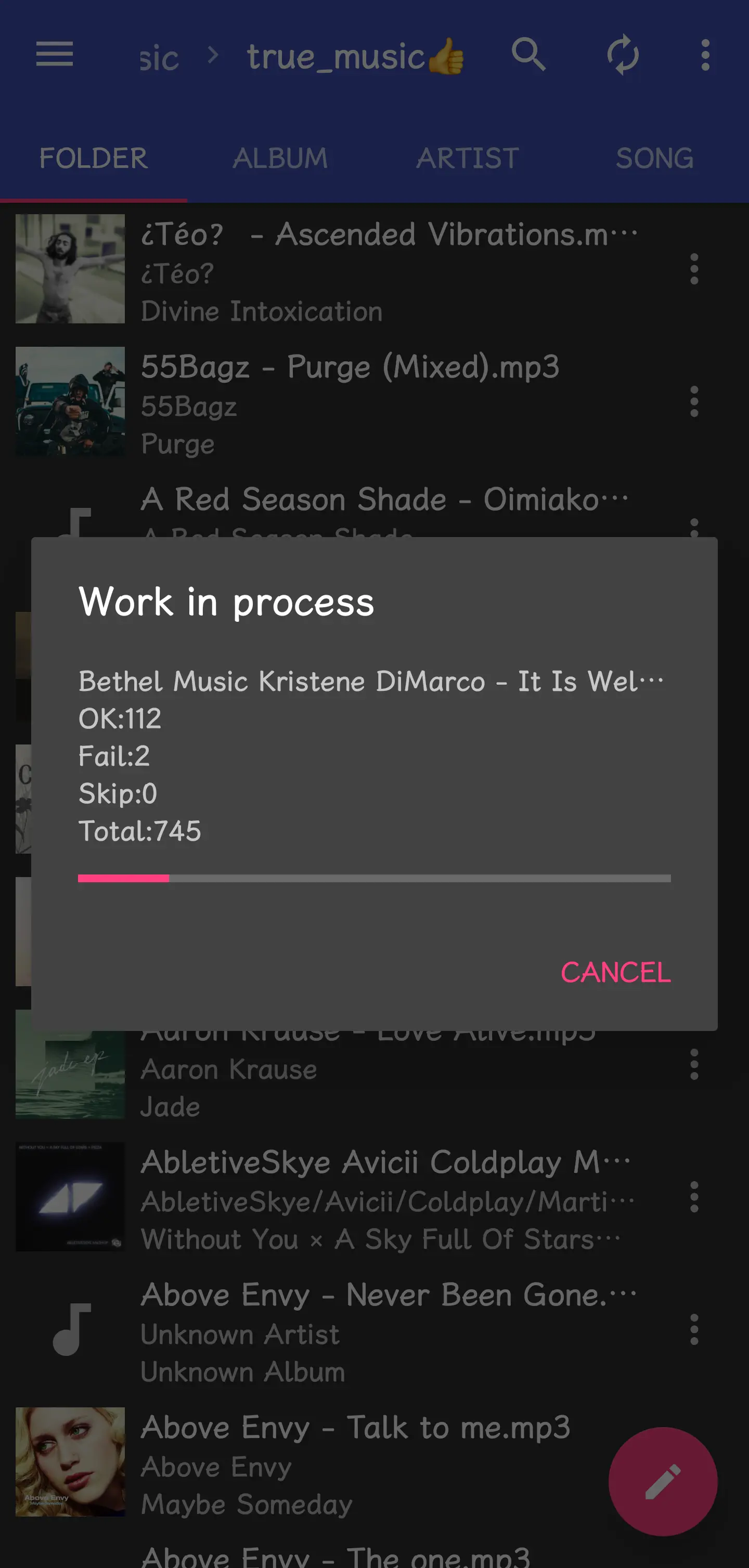Open the hamburger drawer menu
Viewport: 749px width, 1568px height.
click(x=55, y=55)
